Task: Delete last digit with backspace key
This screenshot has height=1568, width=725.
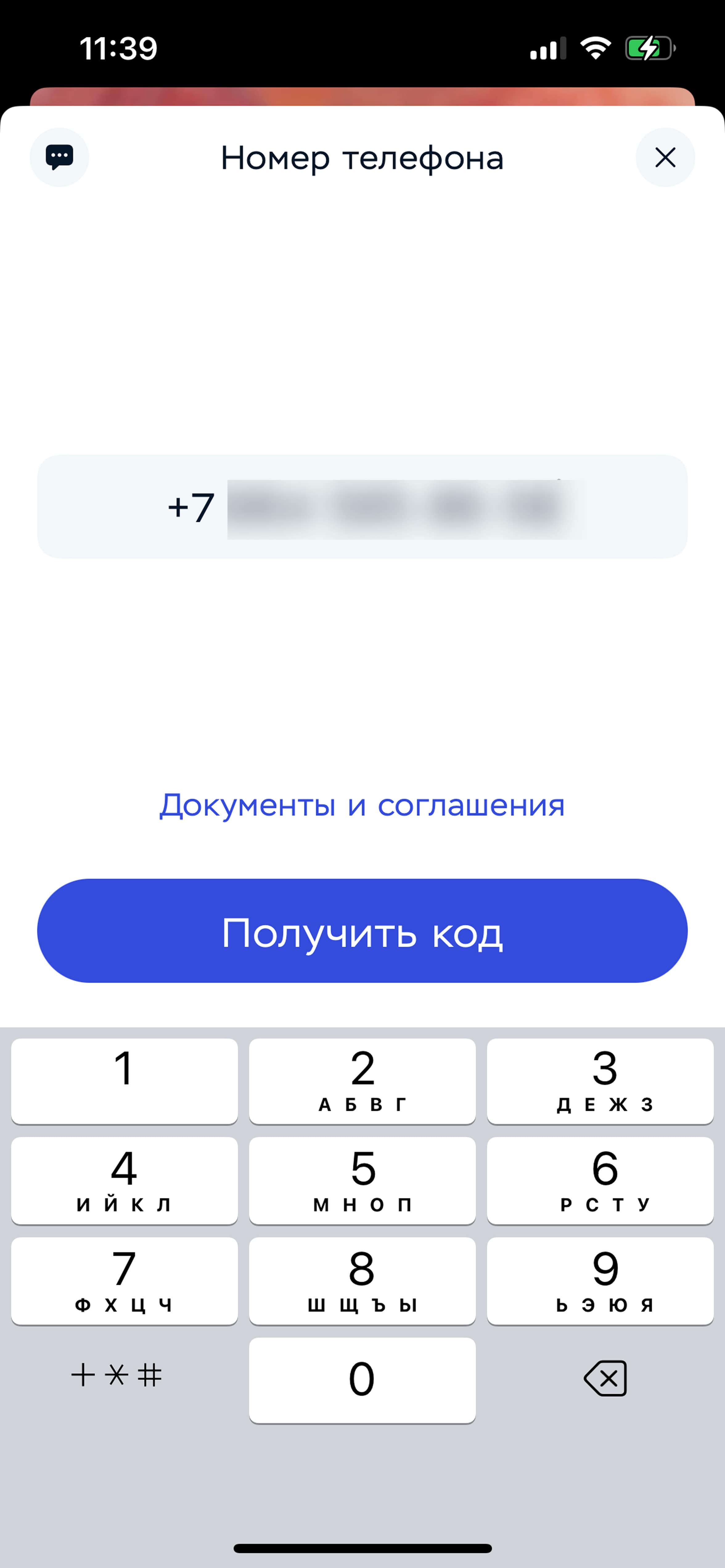Action: [x=605, y=1378]
